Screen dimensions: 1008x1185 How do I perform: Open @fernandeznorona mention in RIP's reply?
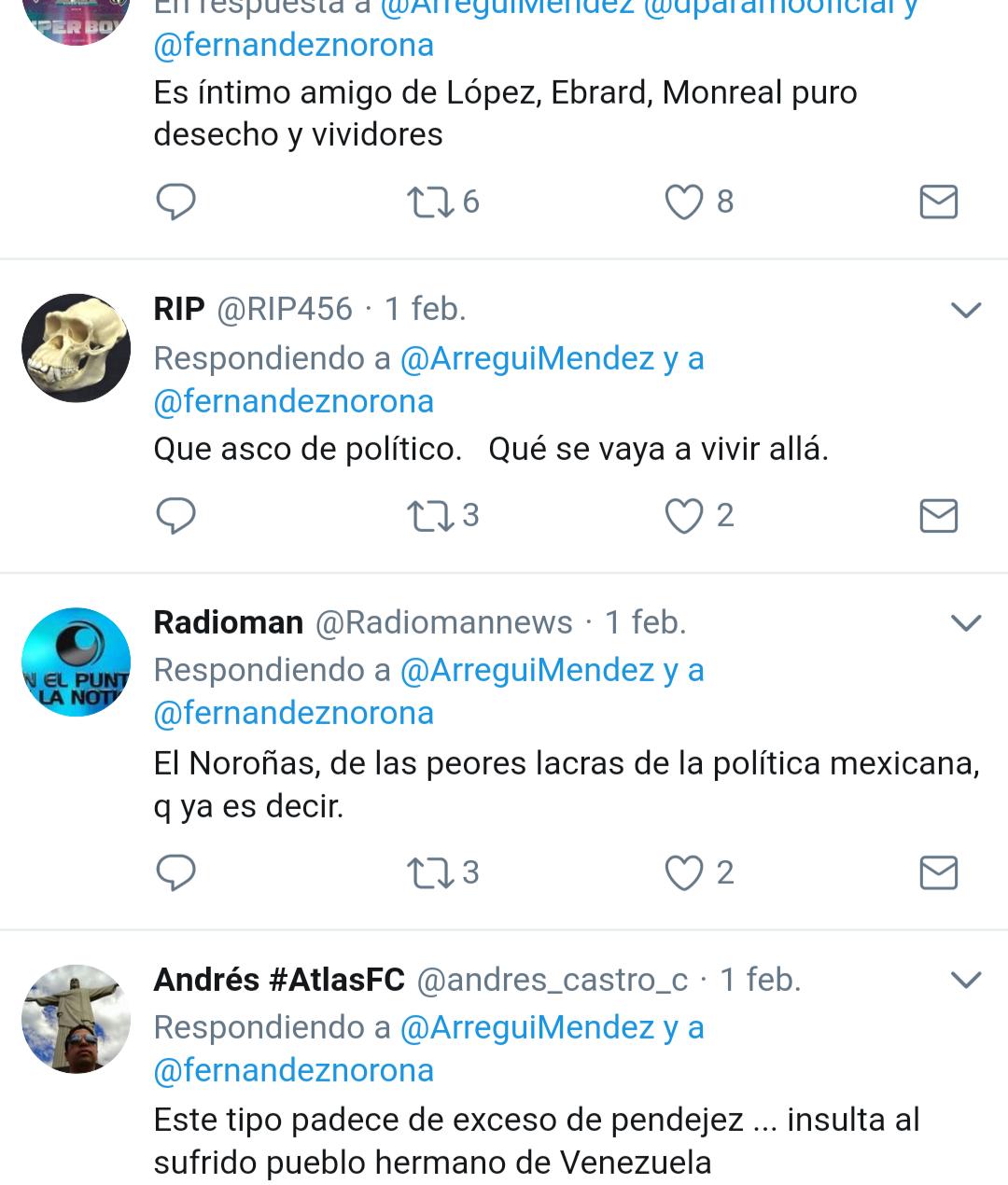point(293,401)
